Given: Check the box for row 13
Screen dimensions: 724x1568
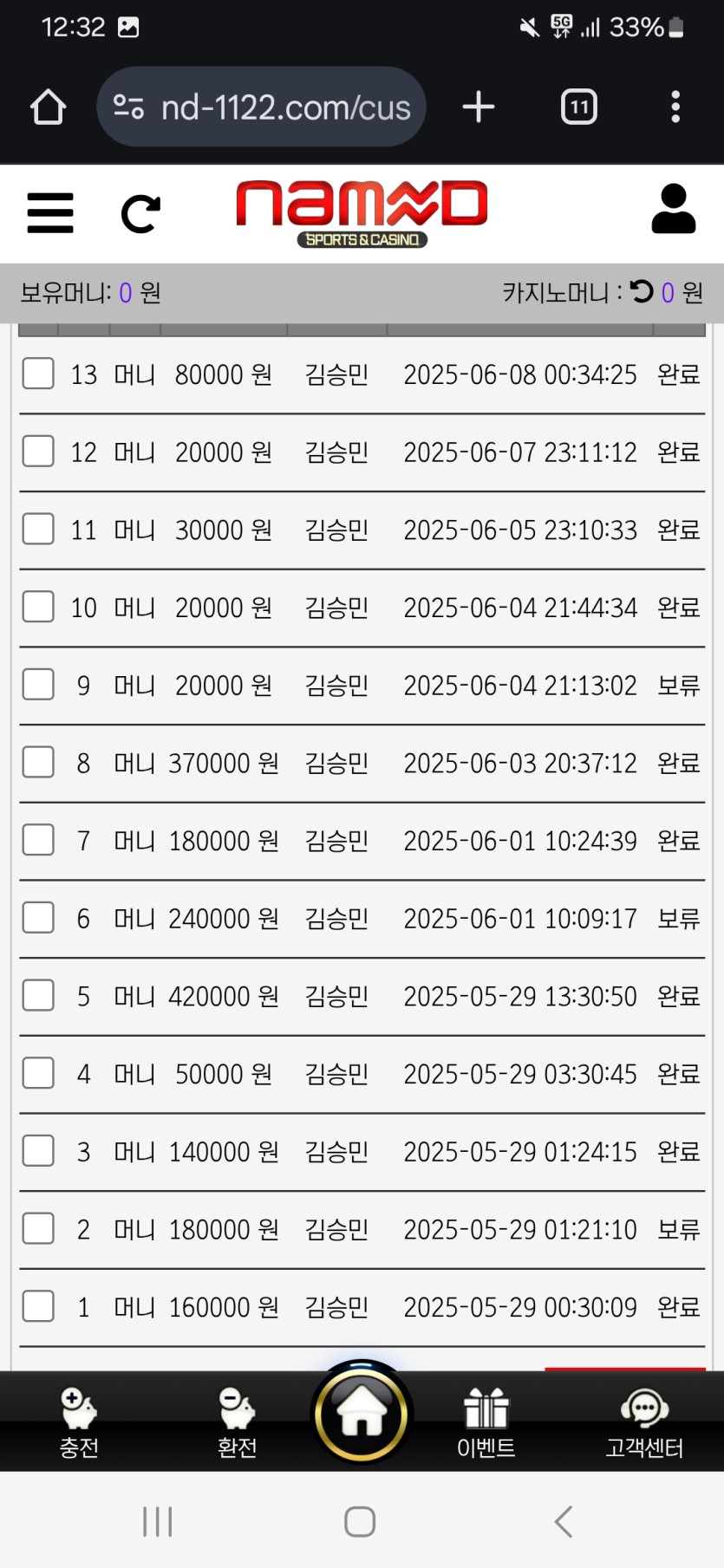Looking at the screenshot, I should [38, 374].
